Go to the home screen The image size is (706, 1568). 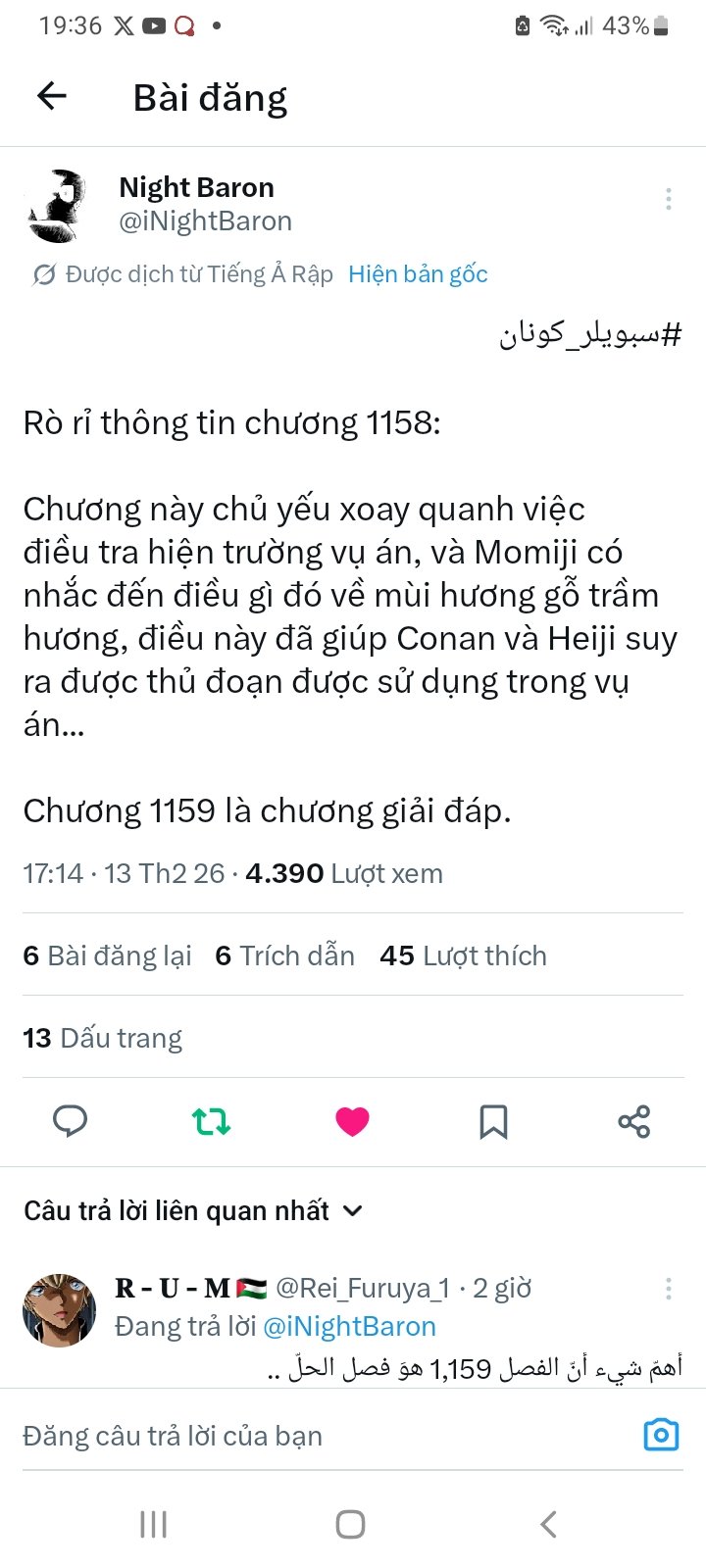click(x=351, y=1524)
